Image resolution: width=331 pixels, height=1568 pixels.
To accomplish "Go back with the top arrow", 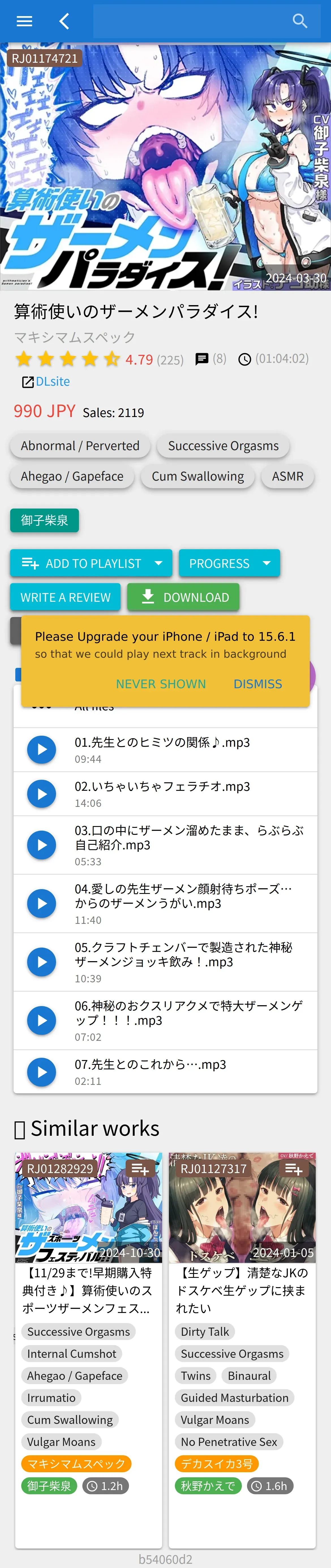I will coord(64,21).
